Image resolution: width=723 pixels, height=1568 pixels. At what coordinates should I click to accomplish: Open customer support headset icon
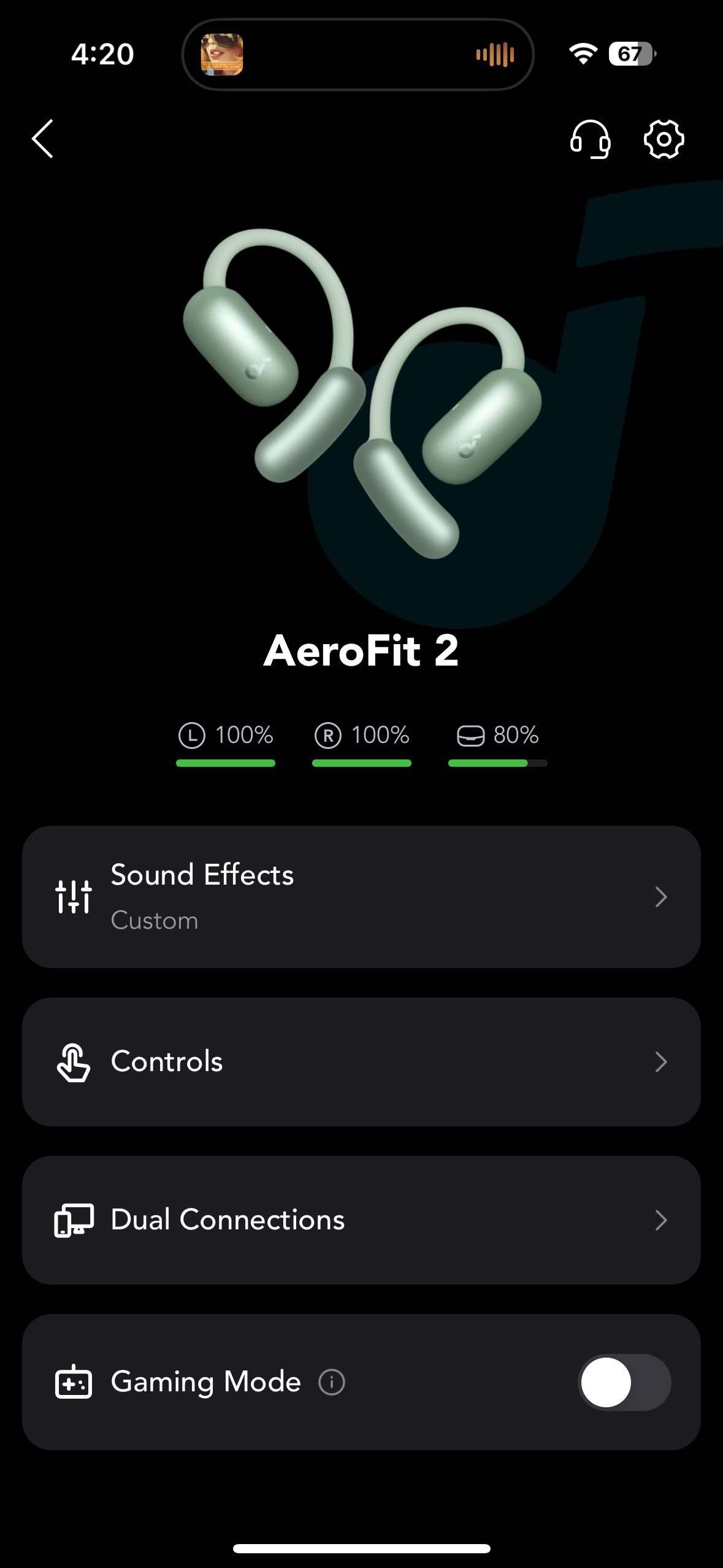click(x=590, y=139)
